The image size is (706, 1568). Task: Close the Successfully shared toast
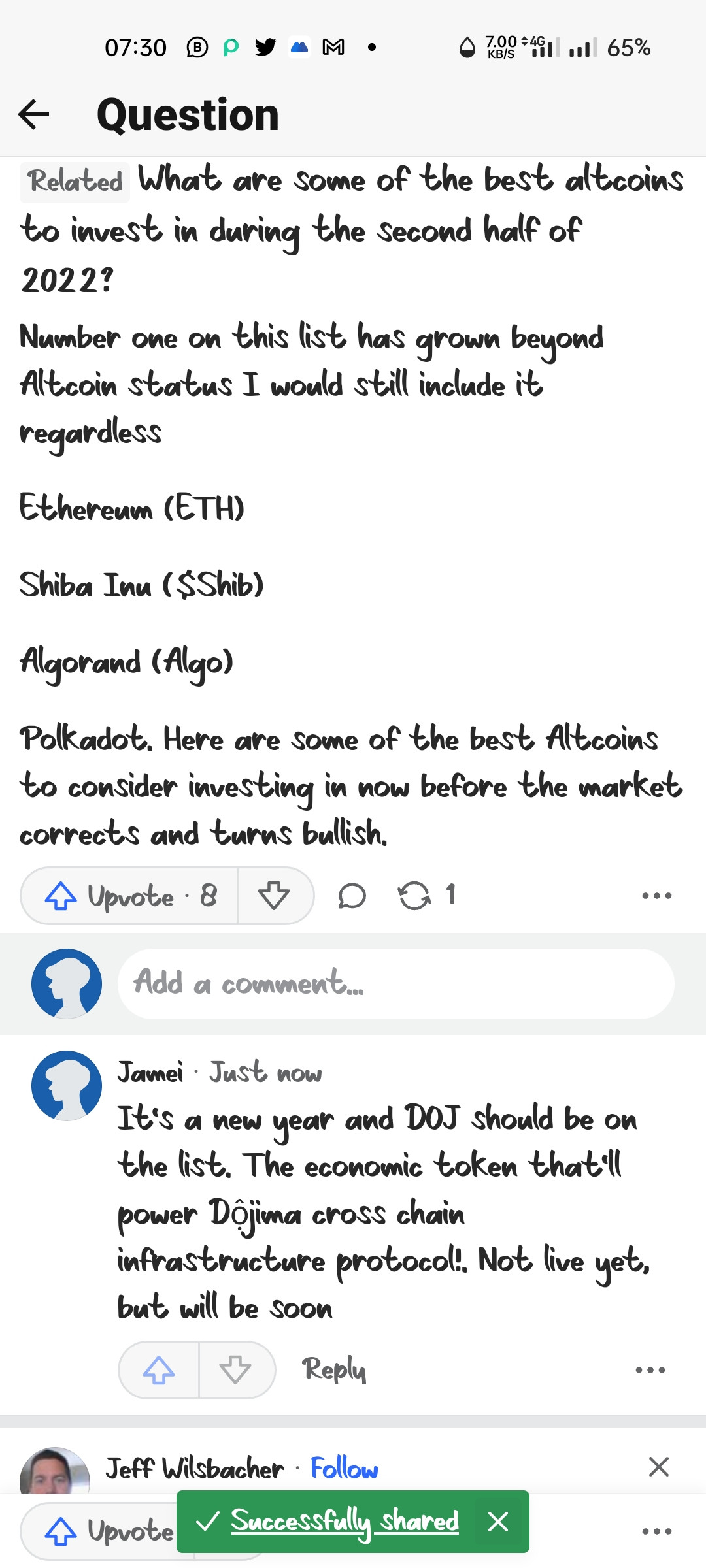(498, 1522)
